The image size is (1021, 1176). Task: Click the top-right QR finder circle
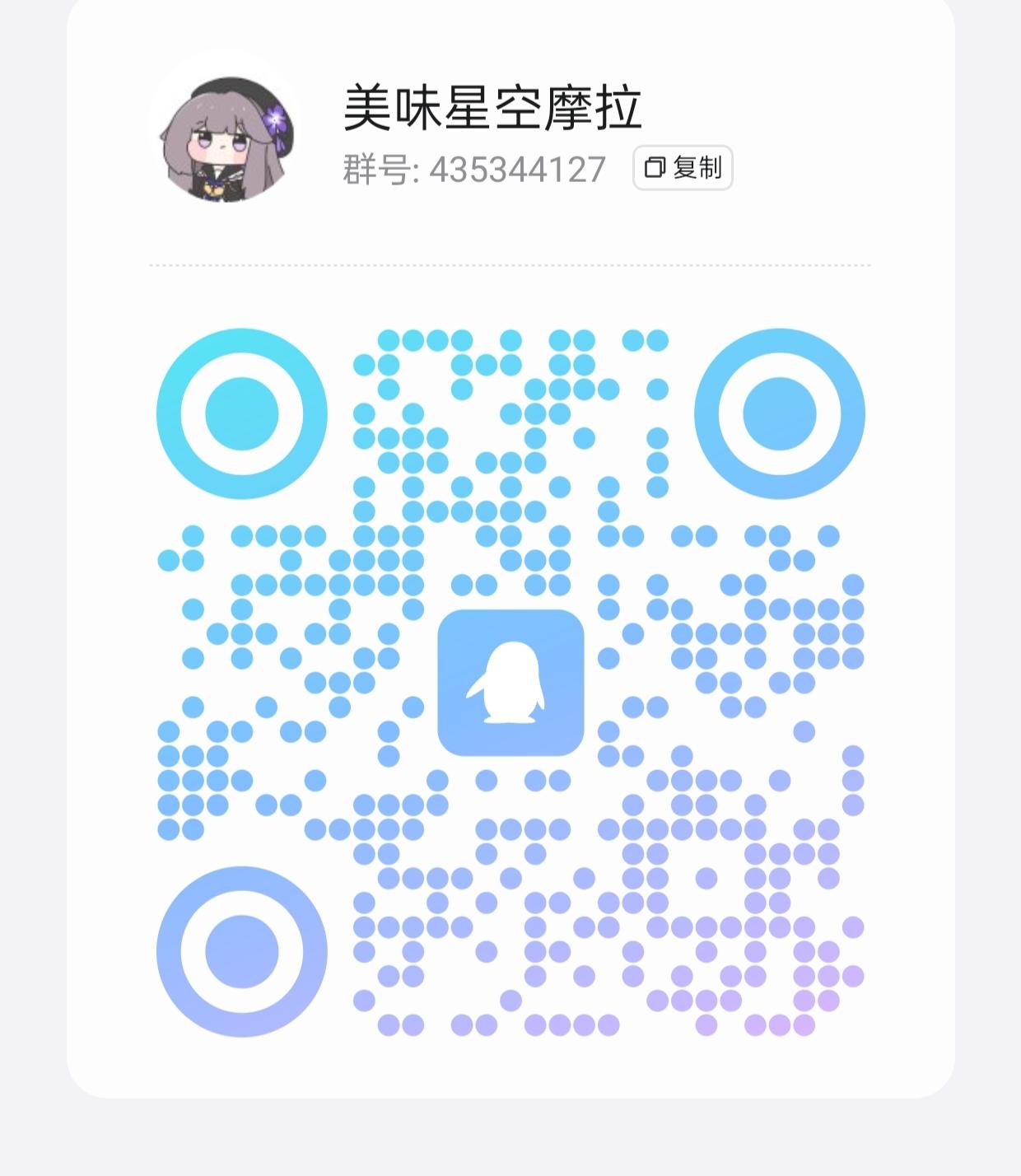coord(778,413)
